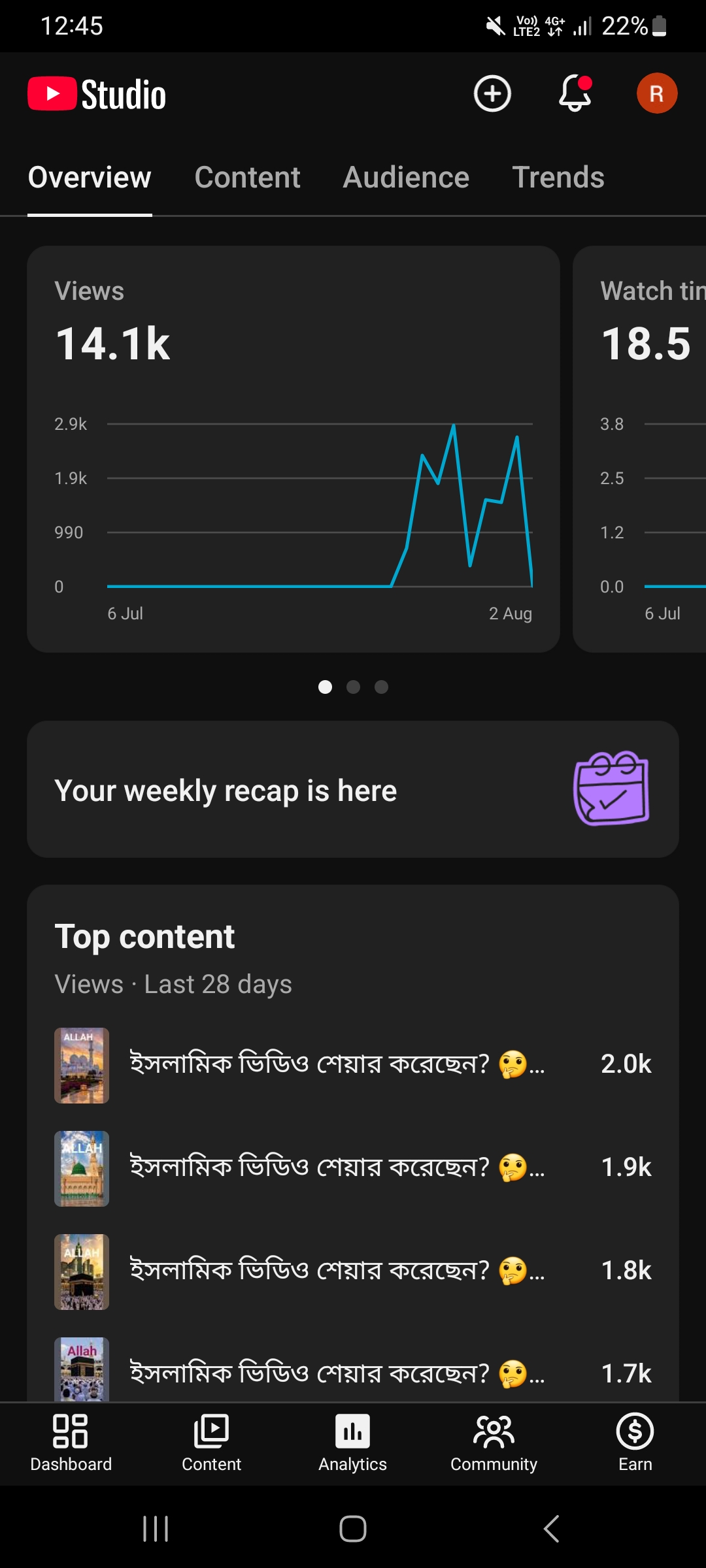Switch to the Audience tab

[406, 177]
